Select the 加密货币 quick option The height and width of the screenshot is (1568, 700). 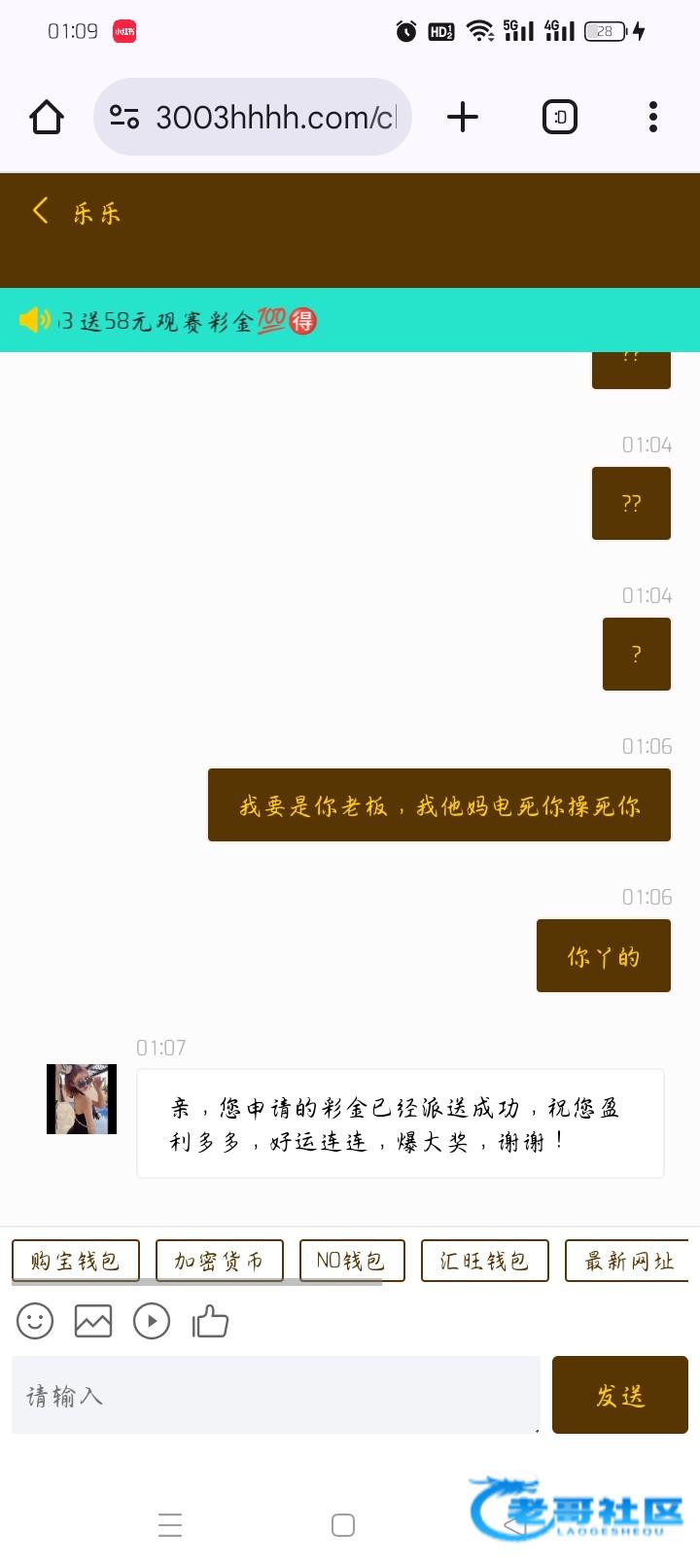(220, 1261)
